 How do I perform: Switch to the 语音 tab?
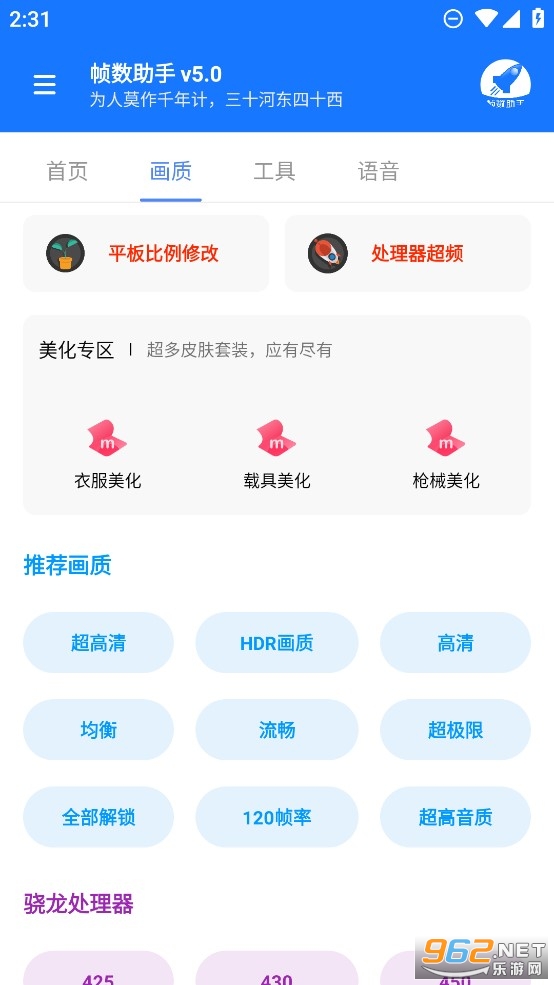[x=378, y=171]
